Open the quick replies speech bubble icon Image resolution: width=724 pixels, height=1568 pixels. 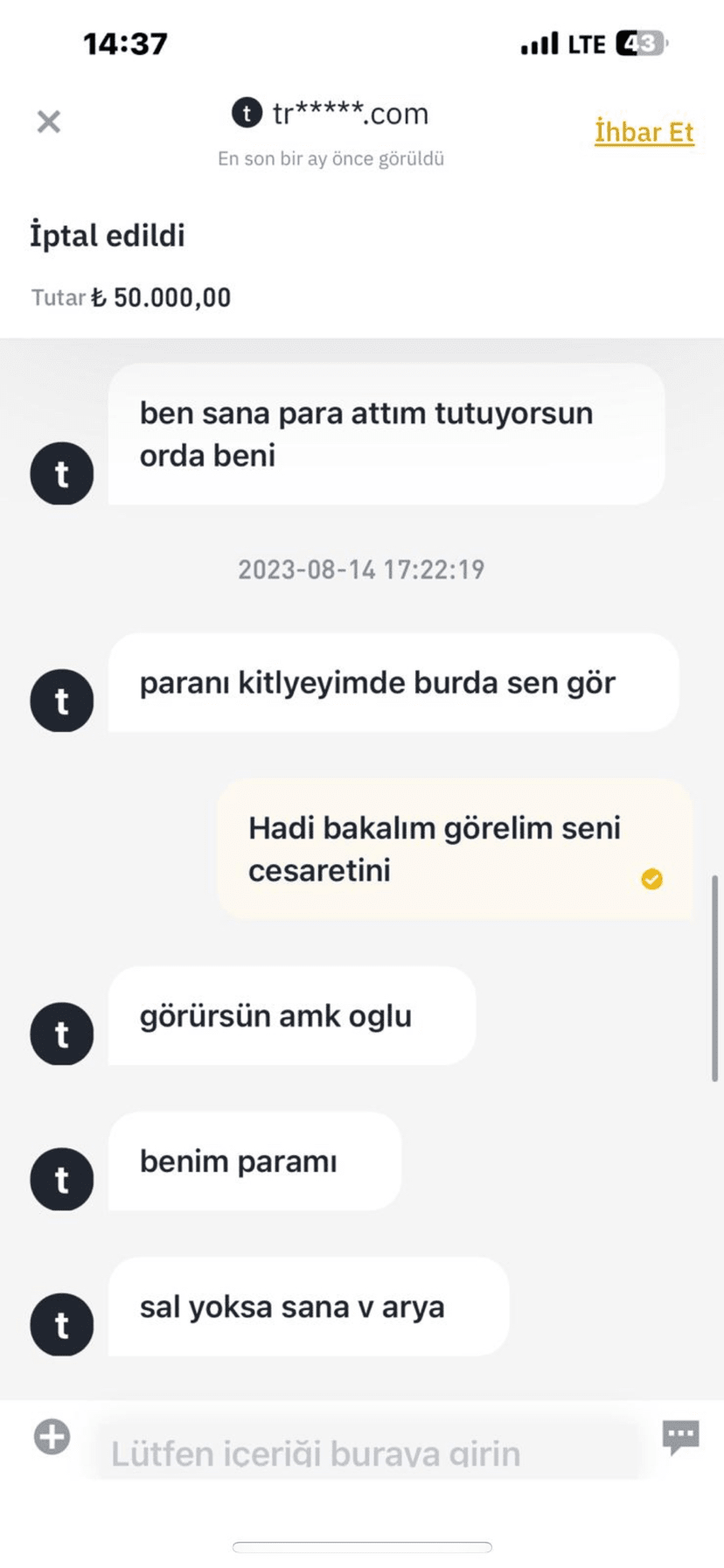tap(680, 1436)
